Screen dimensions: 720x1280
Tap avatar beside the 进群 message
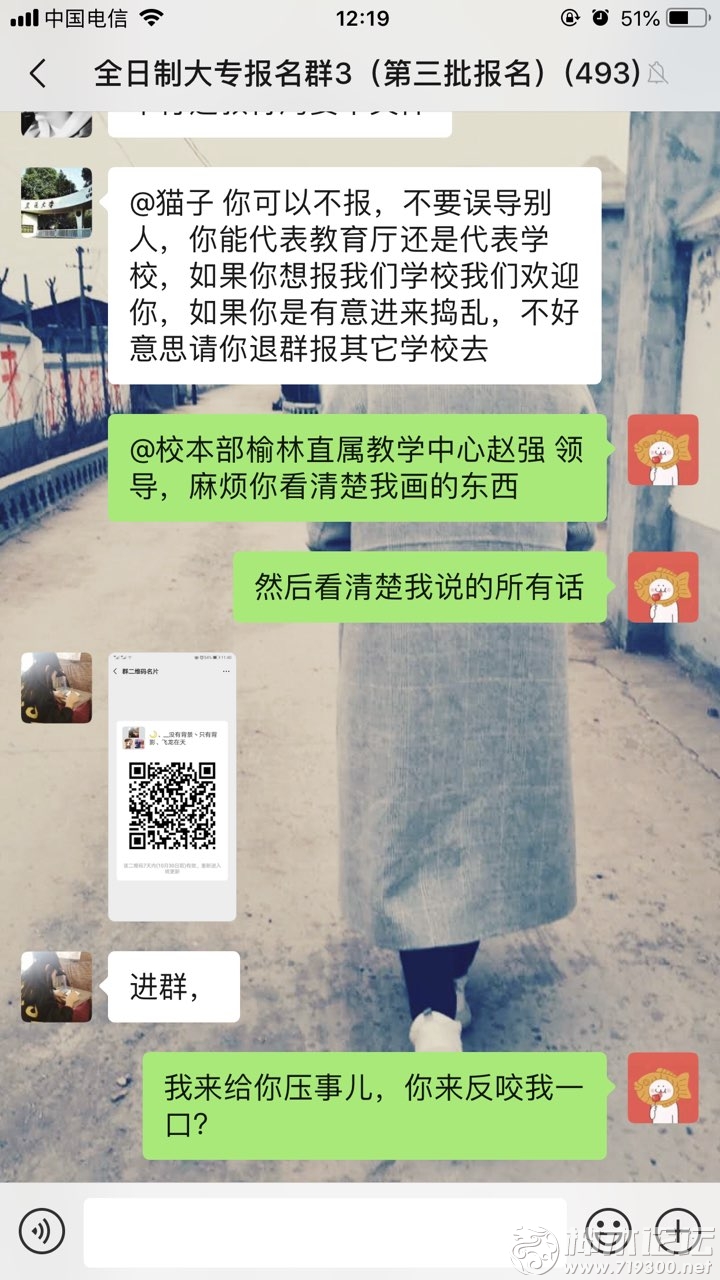56,987
